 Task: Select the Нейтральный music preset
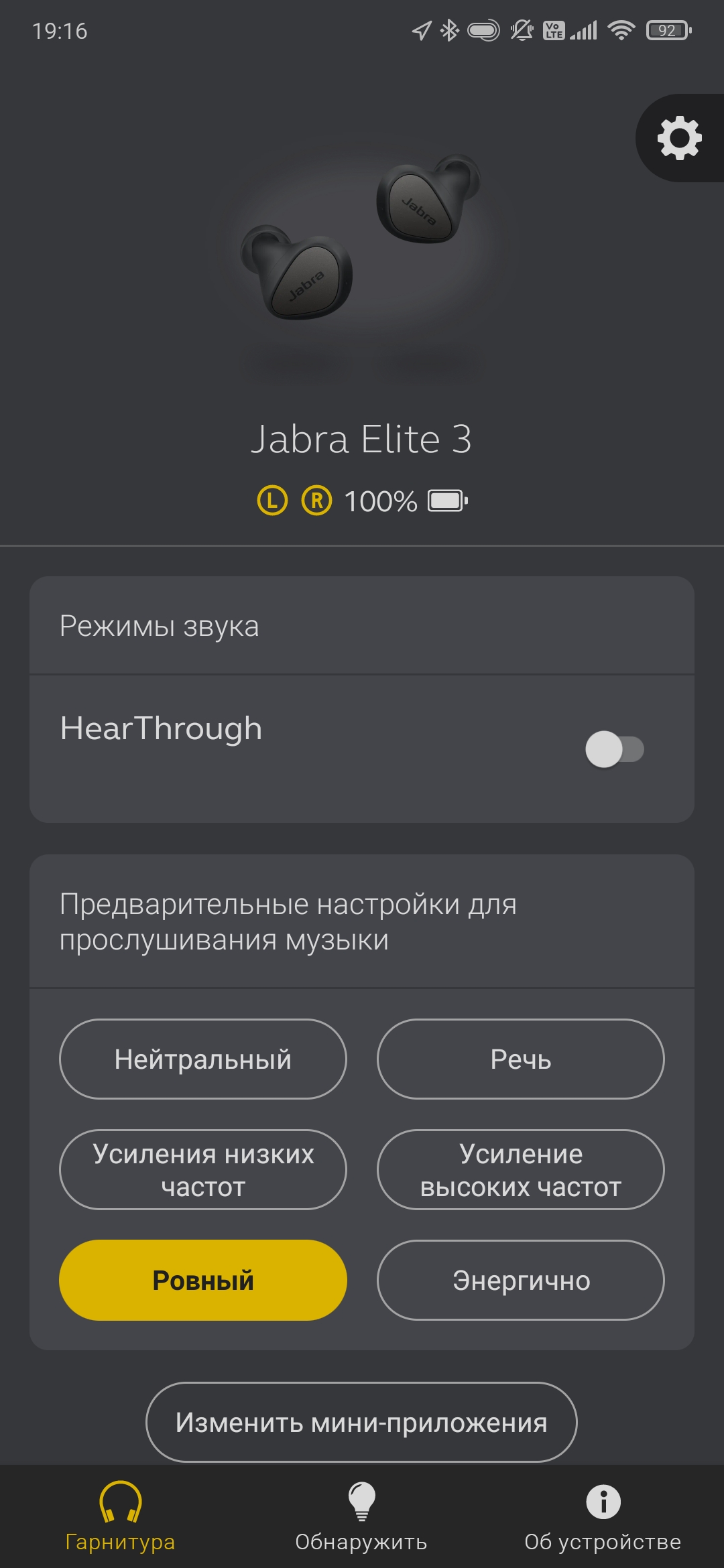[203, 1059]
